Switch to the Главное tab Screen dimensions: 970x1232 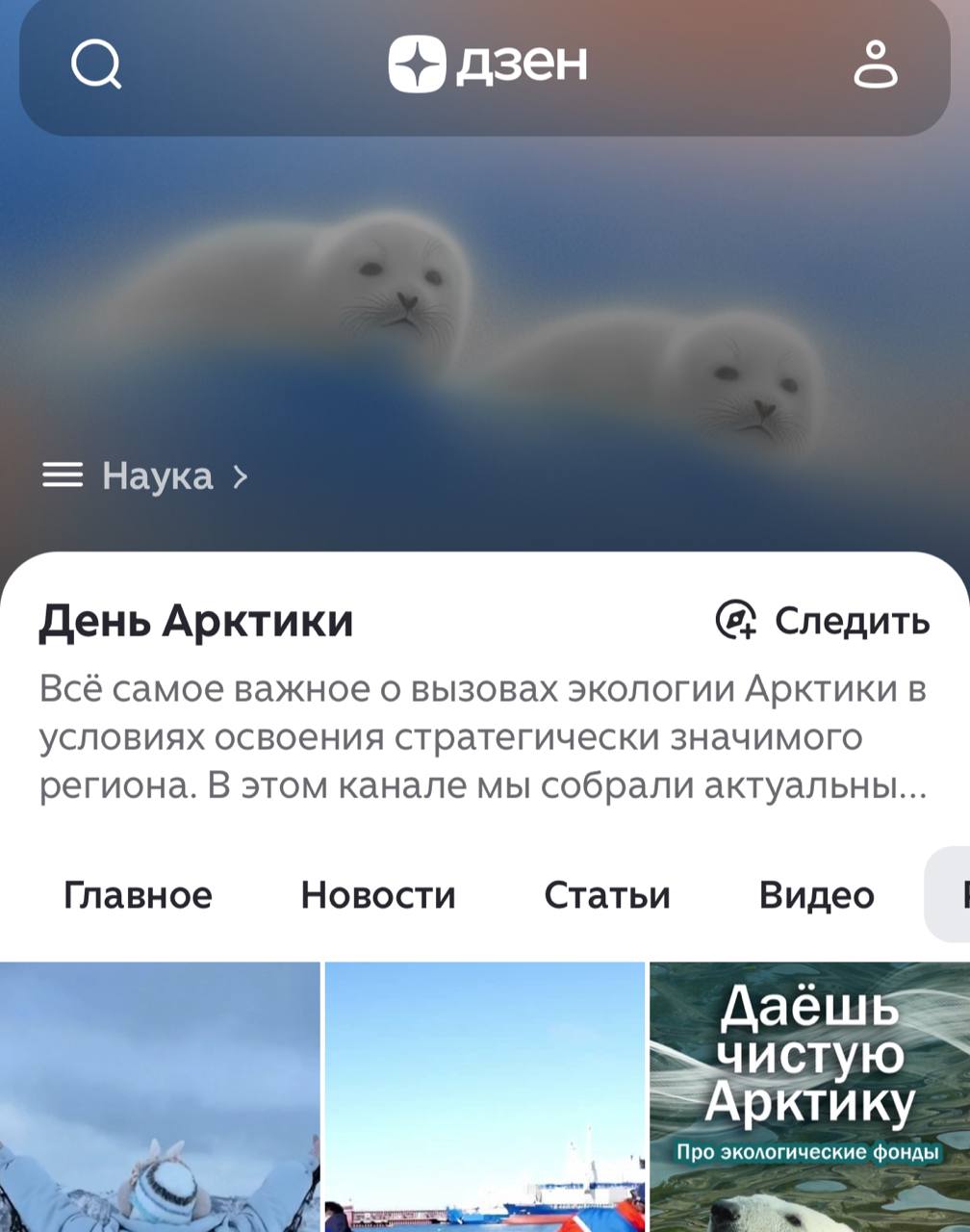(138, 895)
